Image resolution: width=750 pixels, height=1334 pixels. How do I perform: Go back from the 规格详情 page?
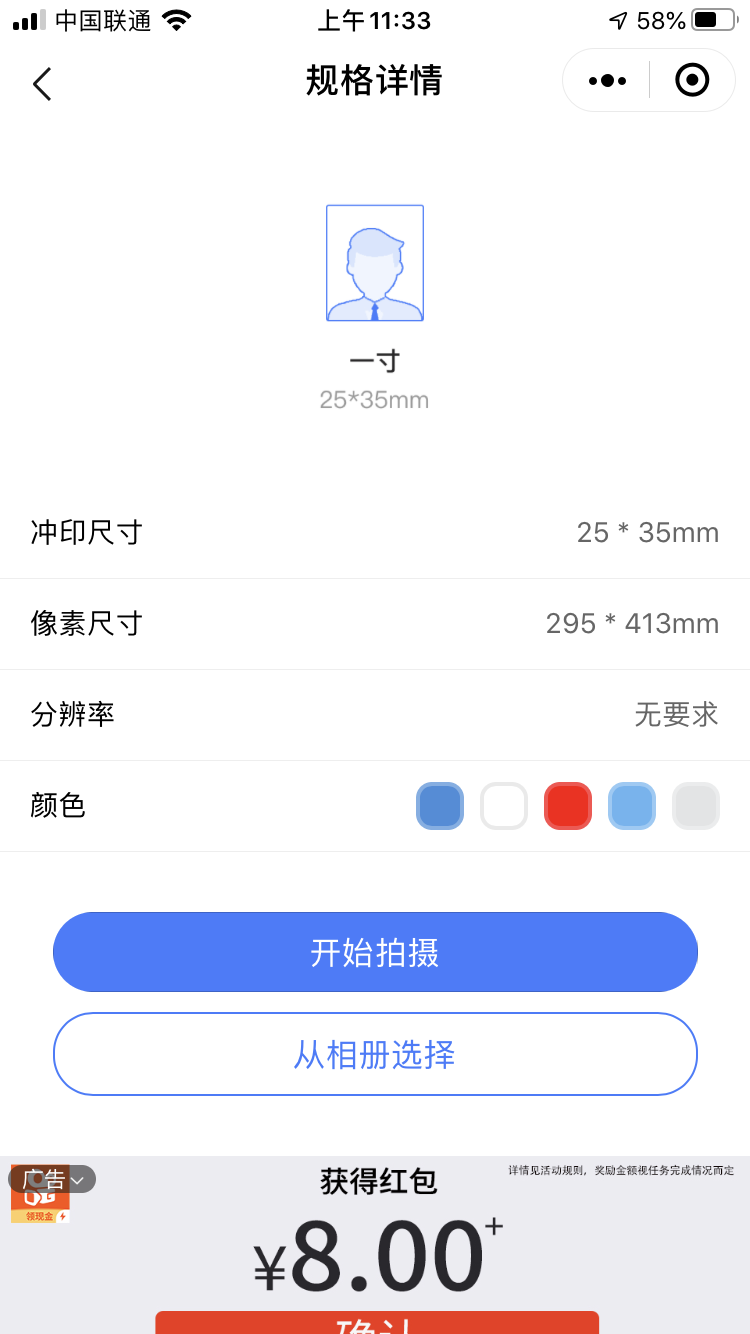pos(42,84)
